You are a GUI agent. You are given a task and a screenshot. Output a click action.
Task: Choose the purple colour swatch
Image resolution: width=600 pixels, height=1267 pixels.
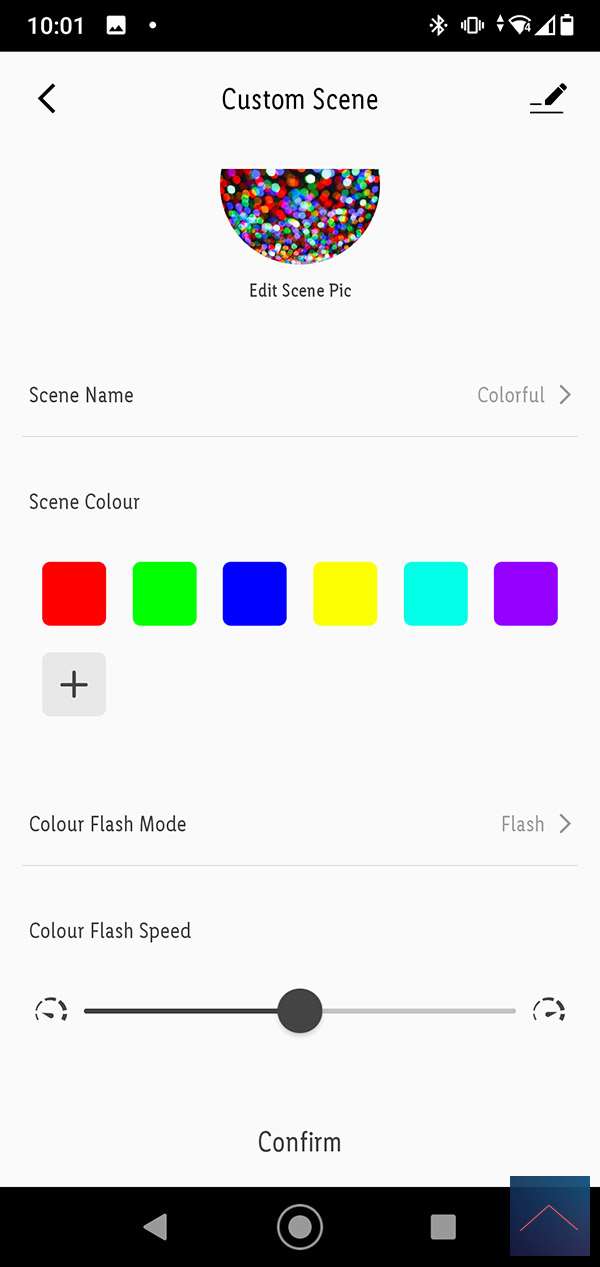pyautogui.click(x=526, y=594)
